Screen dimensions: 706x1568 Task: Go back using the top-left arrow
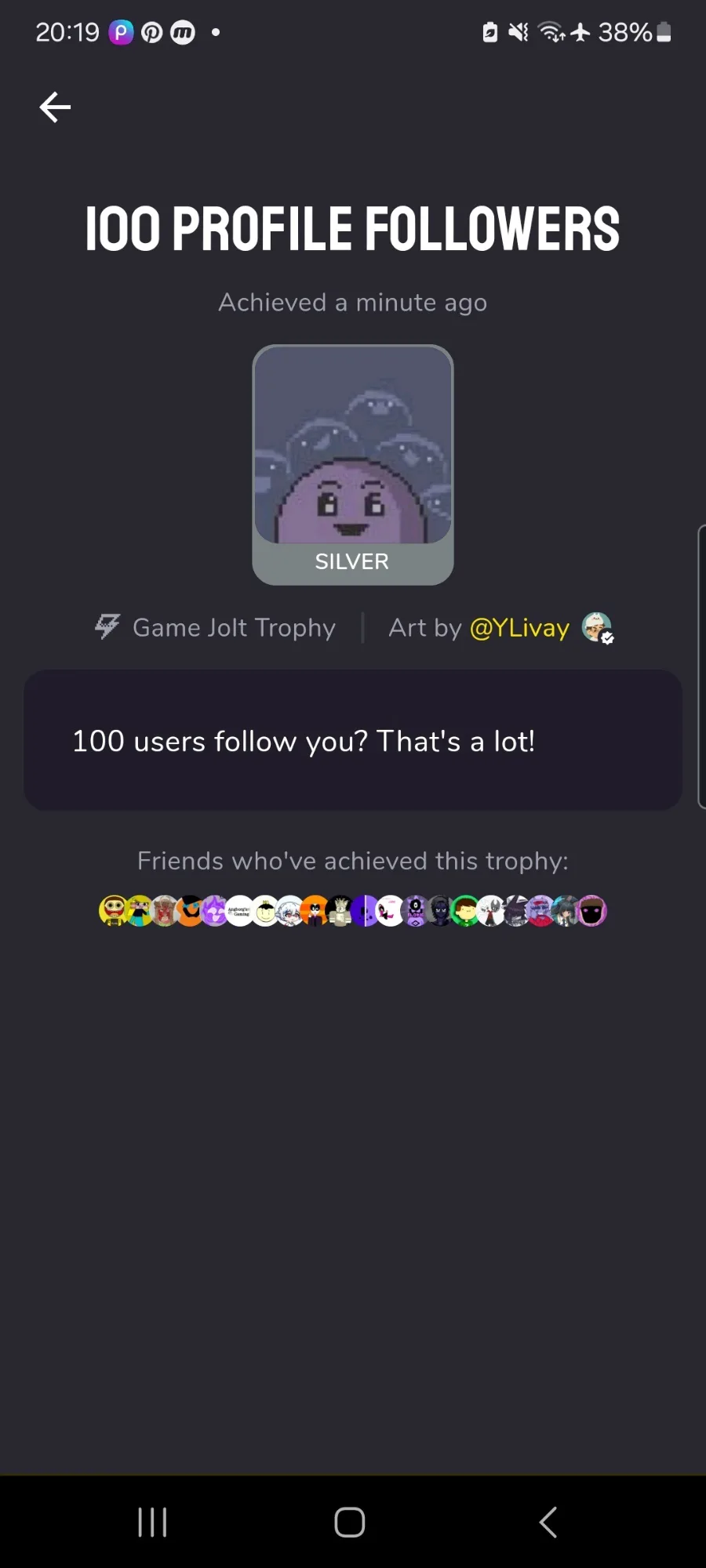pos(55,107)
